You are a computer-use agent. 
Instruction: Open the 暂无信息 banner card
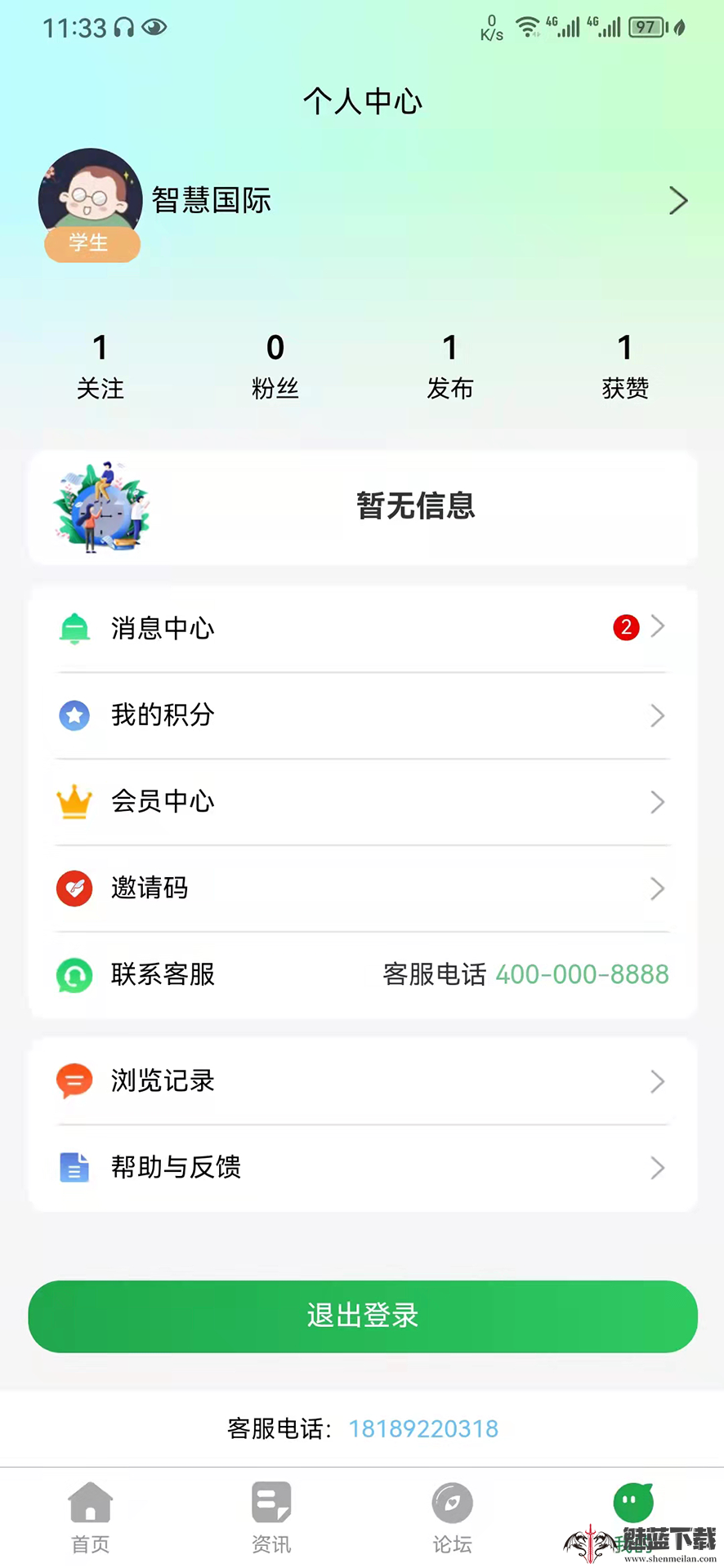362,507
